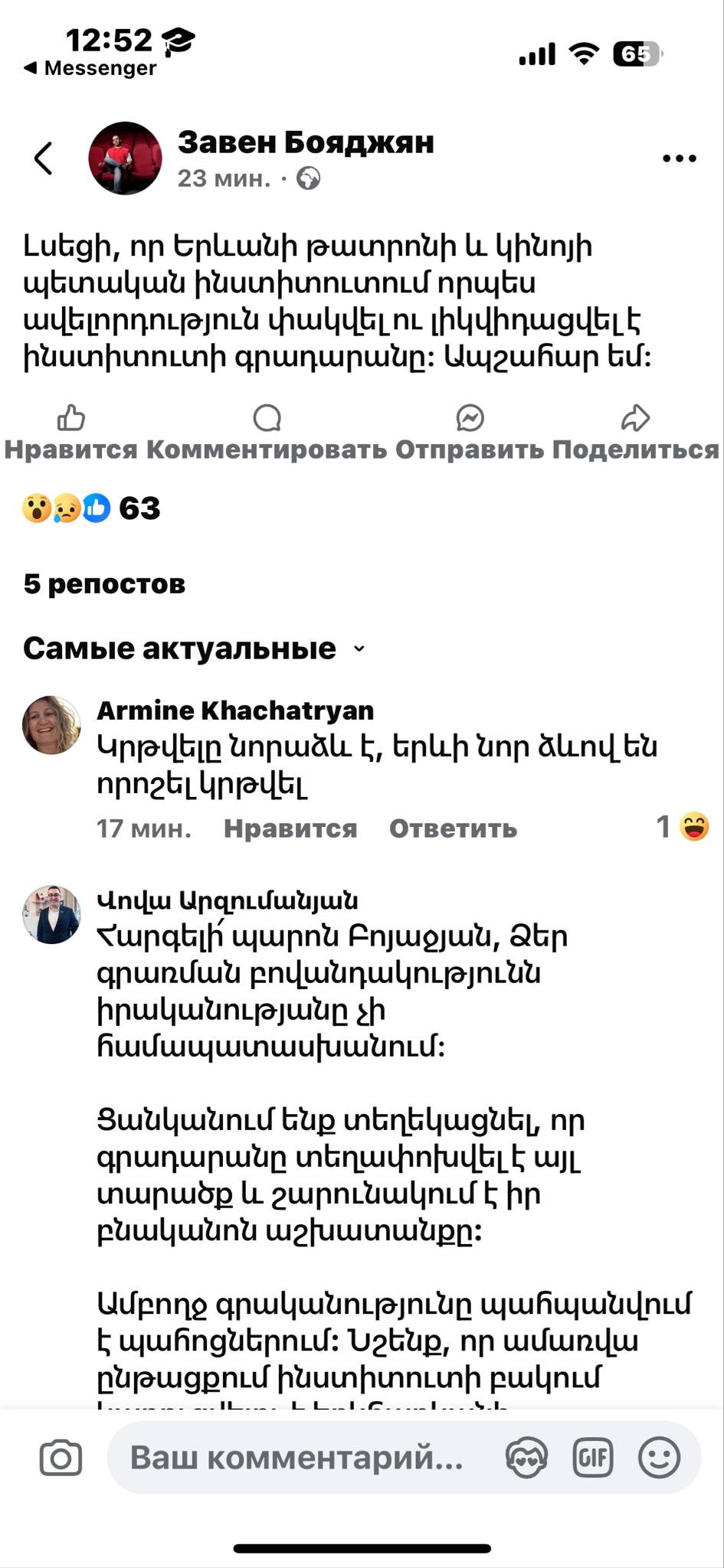Open Վովա Արզումանյան's profile name
Screen dimensions: 724x1568
pos(227,900)
